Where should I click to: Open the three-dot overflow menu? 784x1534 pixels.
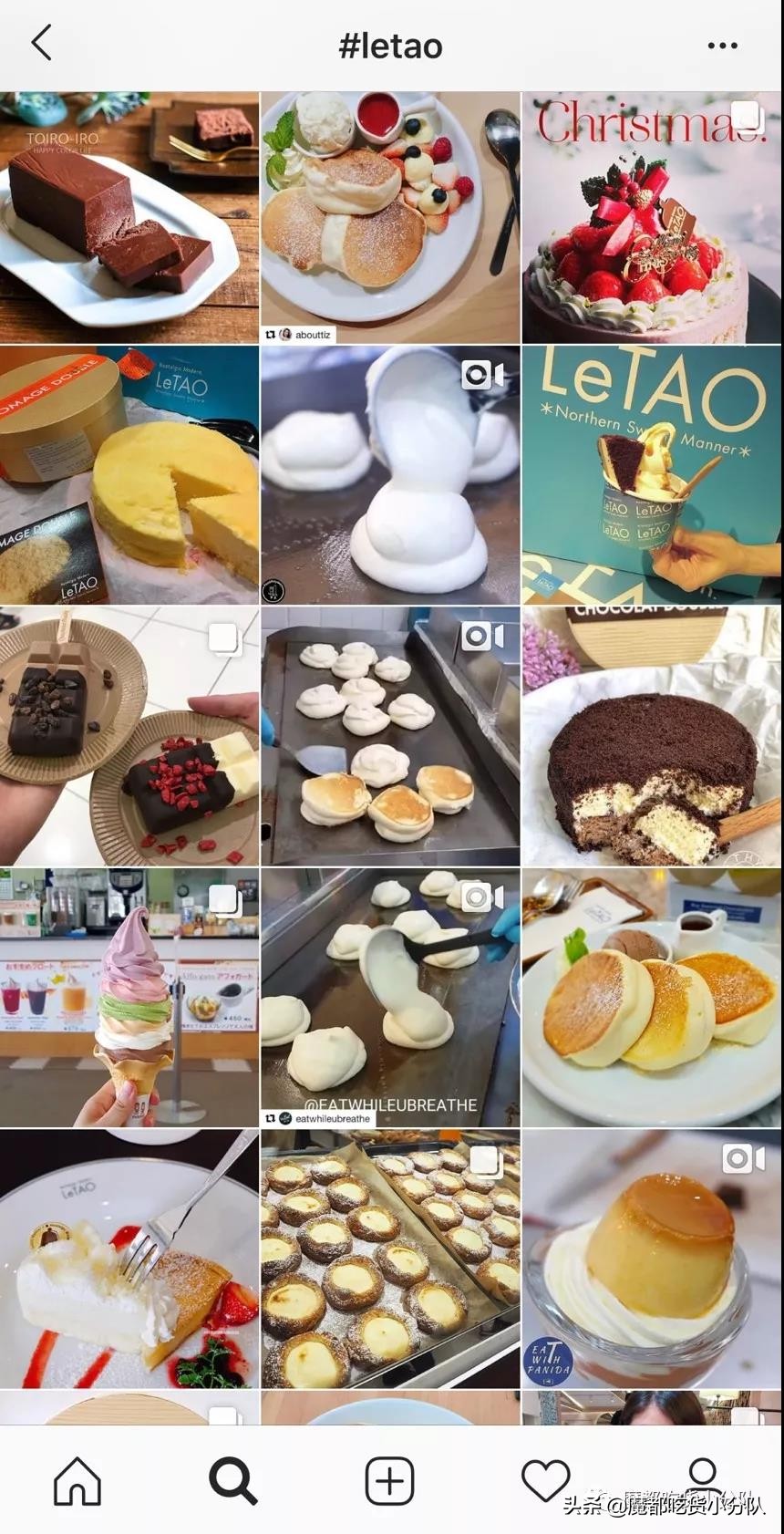[723, 46]
